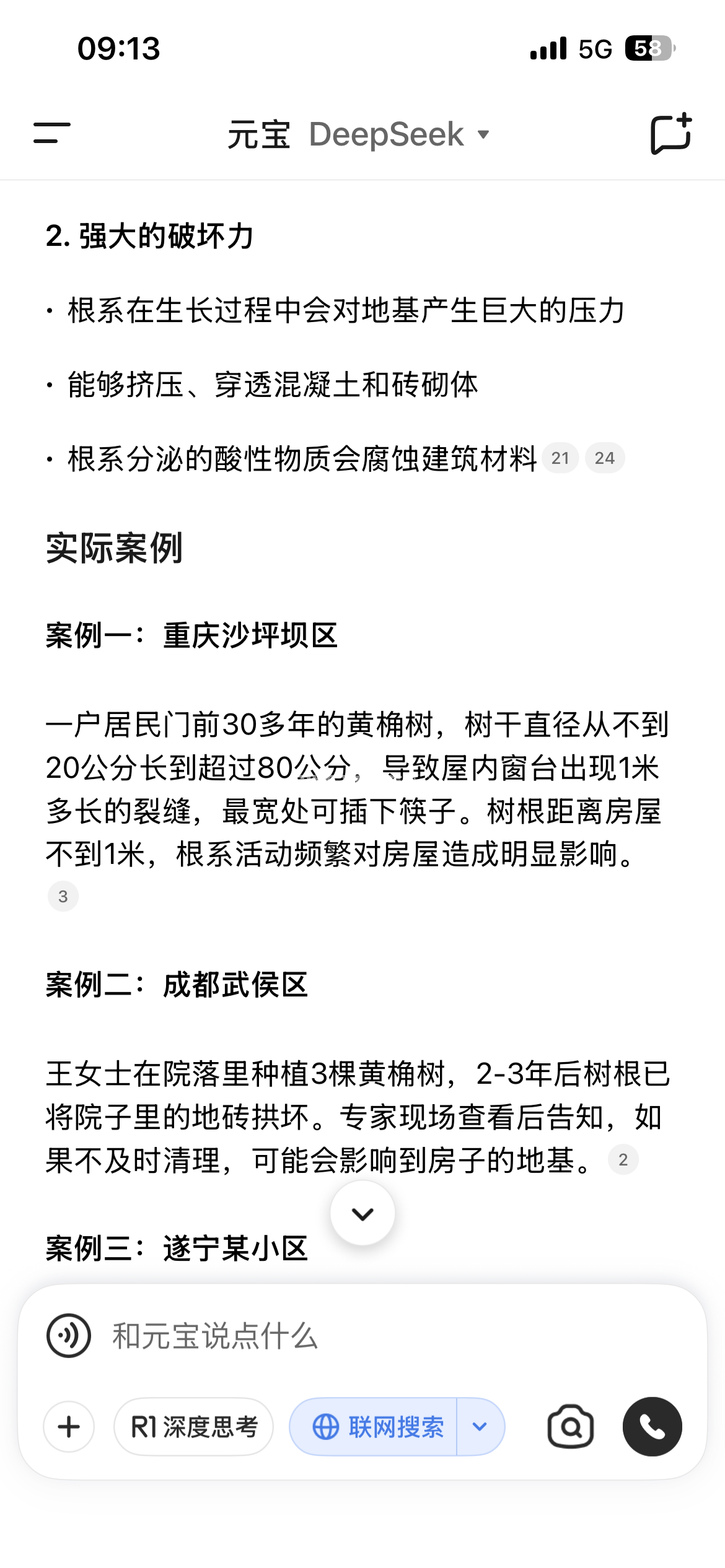Viewport: 725px width, 1568px height.
Task: Open the DeepSeek model selector dropdown
Action: [x=399, y=134]
